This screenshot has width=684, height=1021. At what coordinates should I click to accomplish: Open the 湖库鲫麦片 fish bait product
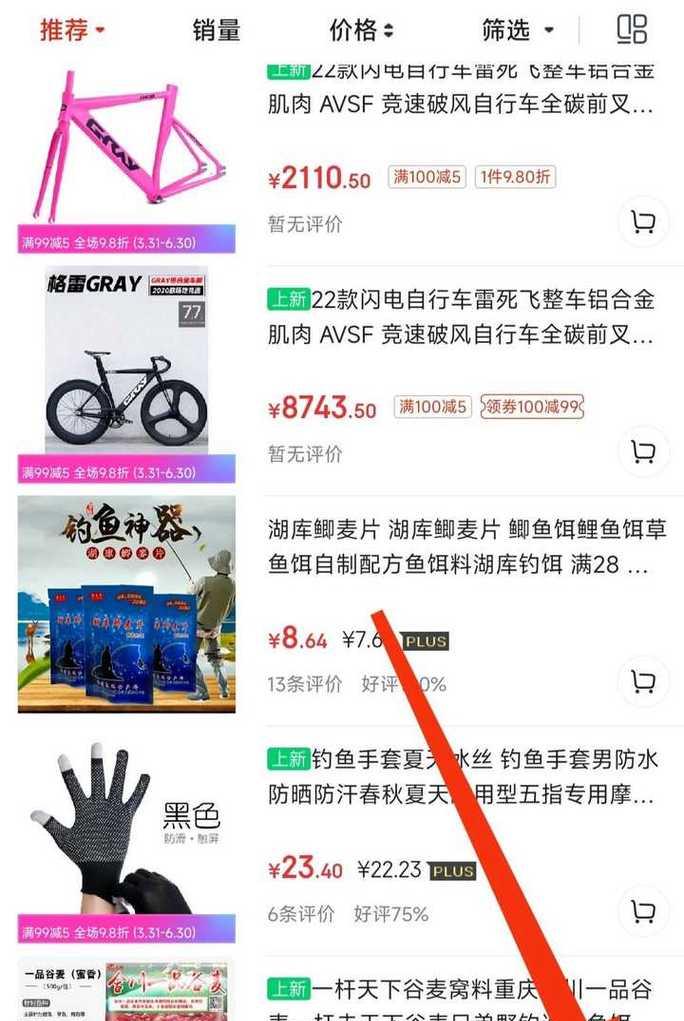click(x=127, y=603)
